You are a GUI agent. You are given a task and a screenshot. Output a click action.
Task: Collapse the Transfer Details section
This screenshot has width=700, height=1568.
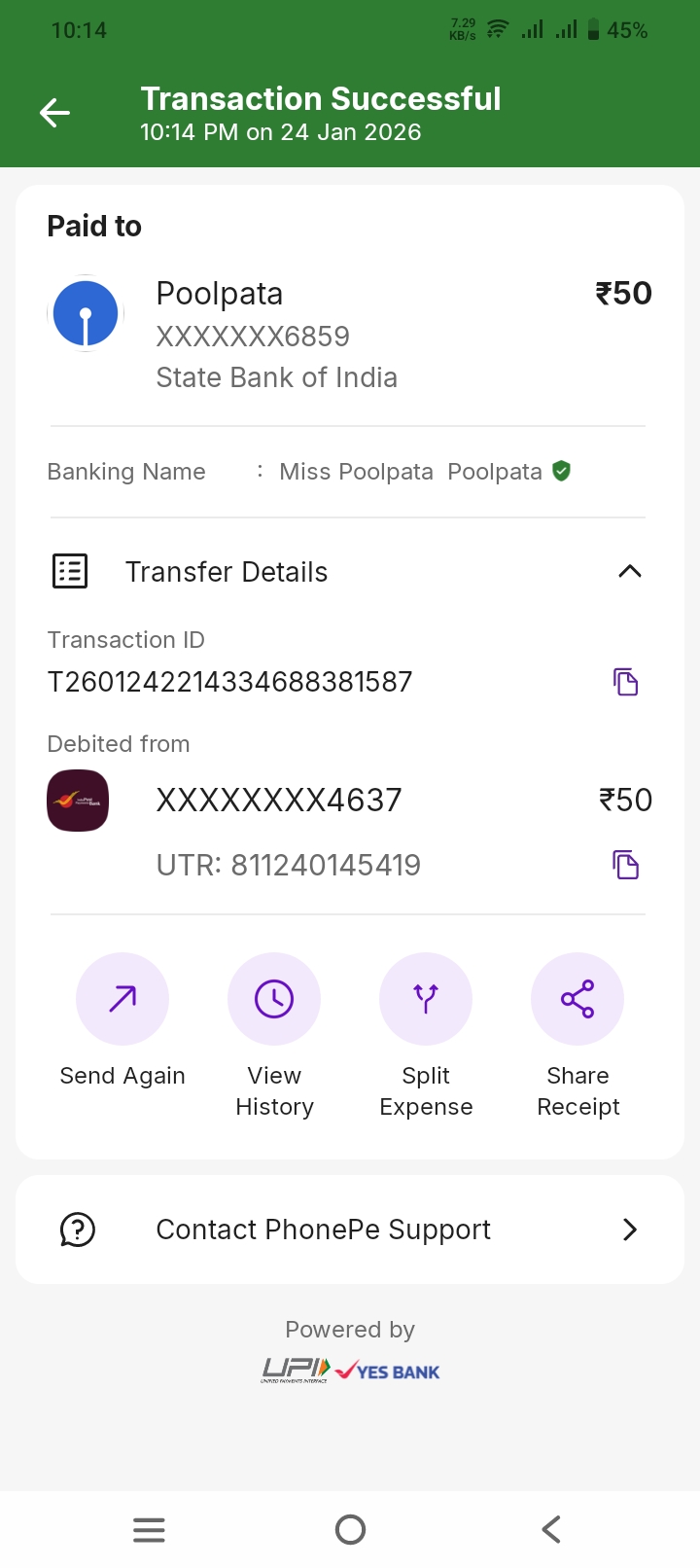[x=630, y=572]
